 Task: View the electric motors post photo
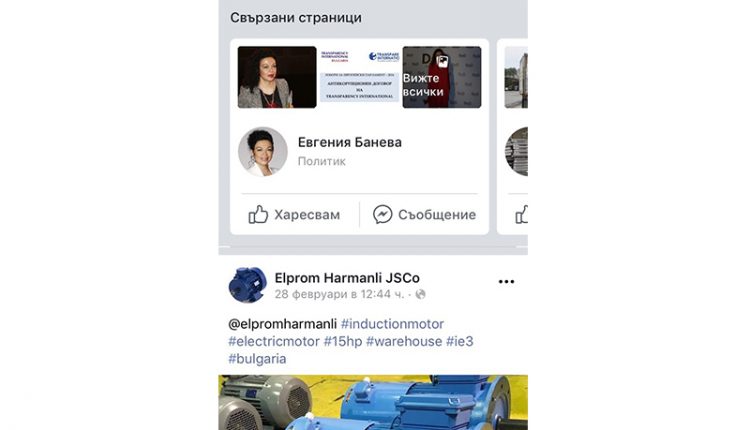coord(373,402)
